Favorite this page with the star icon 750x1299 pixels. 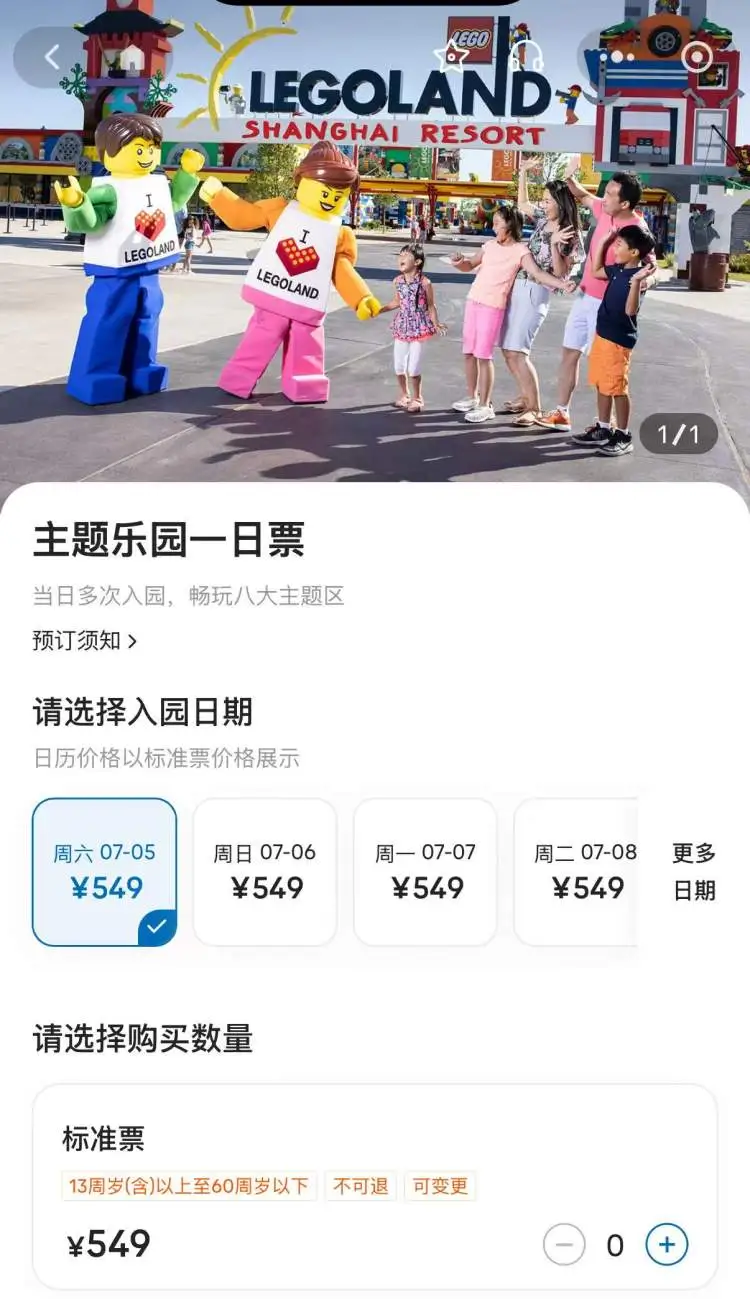[451, 56]
